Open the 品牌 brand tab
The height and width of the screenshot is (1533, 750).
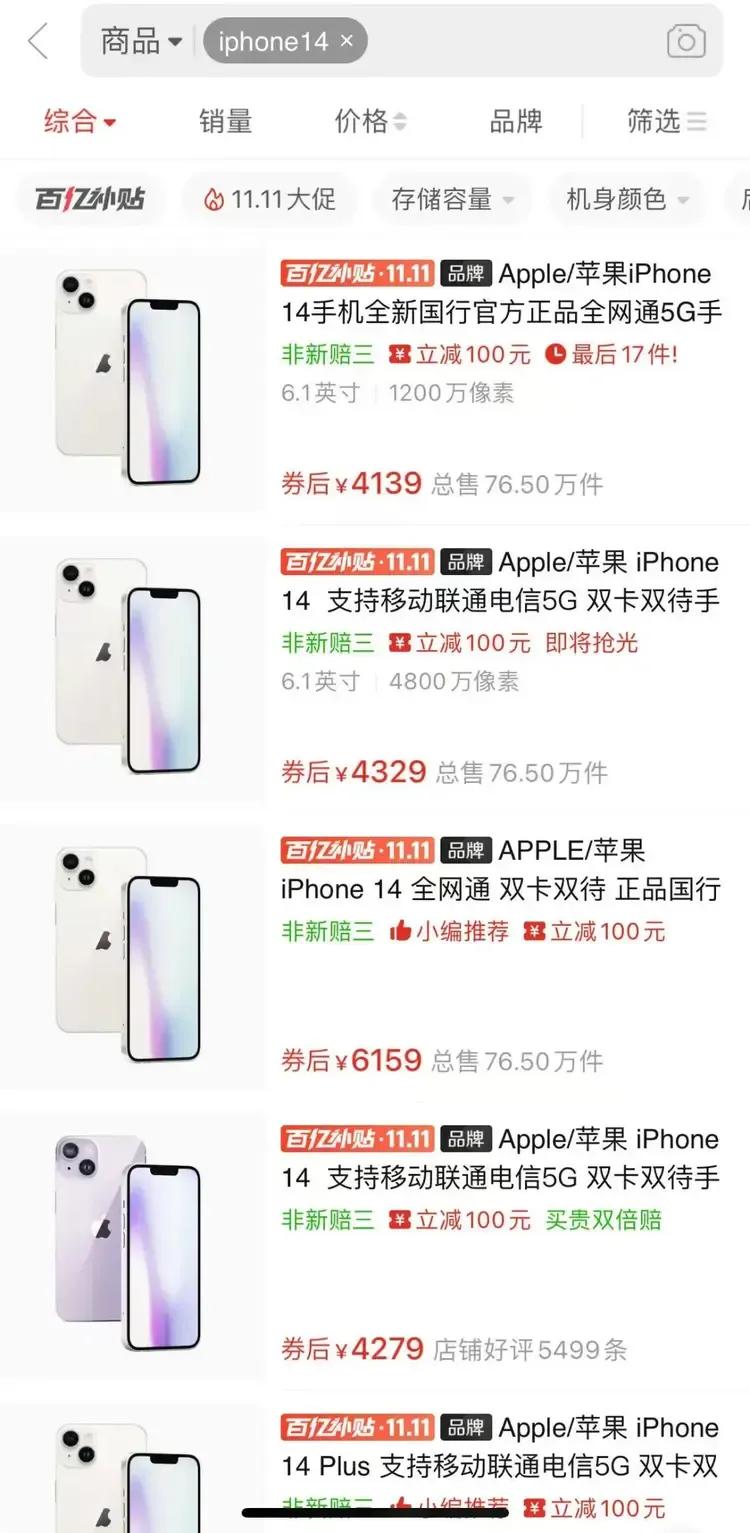click(516, 122)
